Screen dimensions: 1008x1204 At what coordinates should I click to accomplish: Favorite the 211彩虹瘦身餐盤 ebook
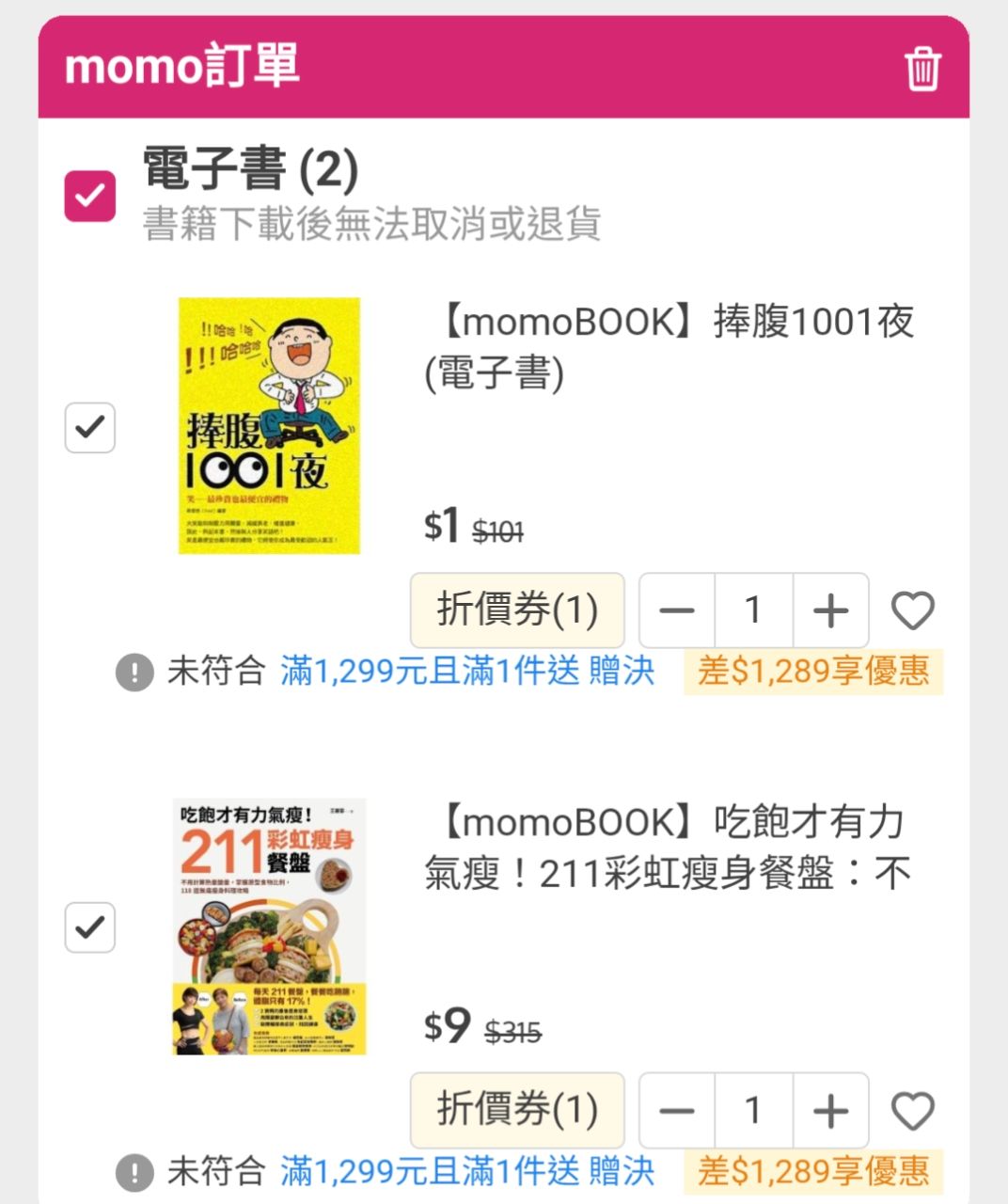click(x=912, y=1111)
